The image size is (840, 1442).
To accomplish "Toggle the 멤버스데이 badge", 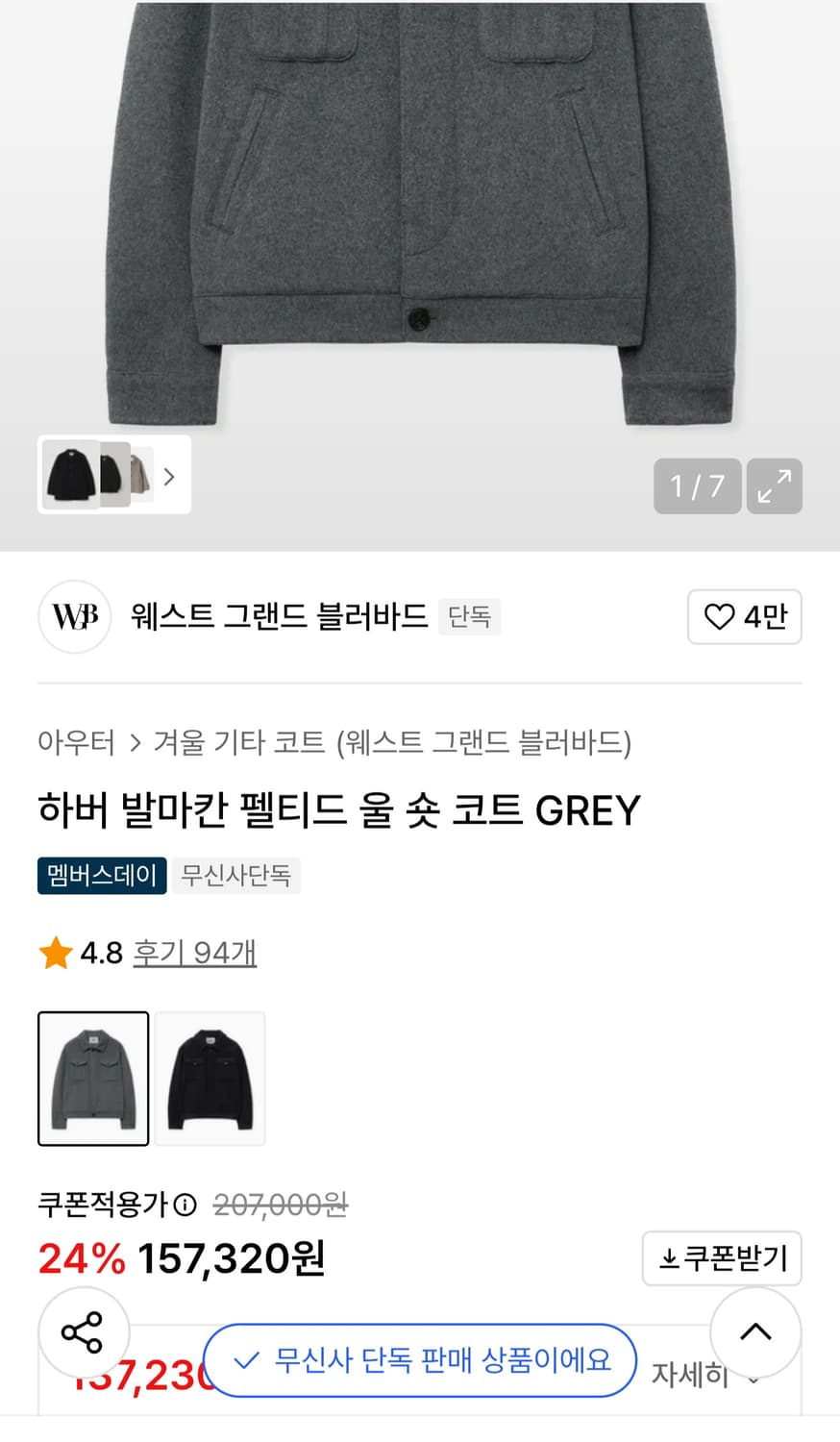I will click(101, 876).
